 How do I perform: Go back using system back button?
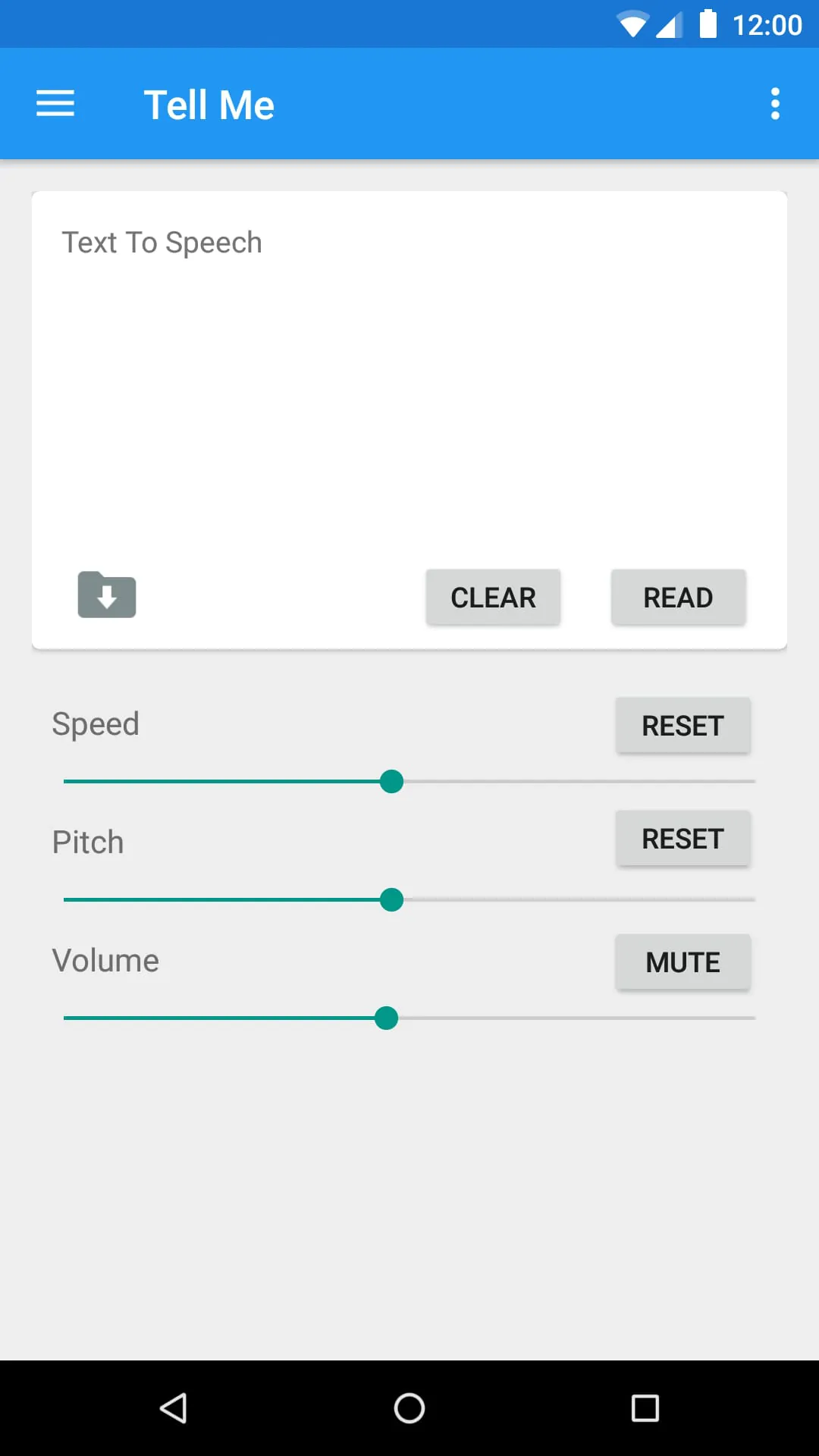tap(174, 1408)
